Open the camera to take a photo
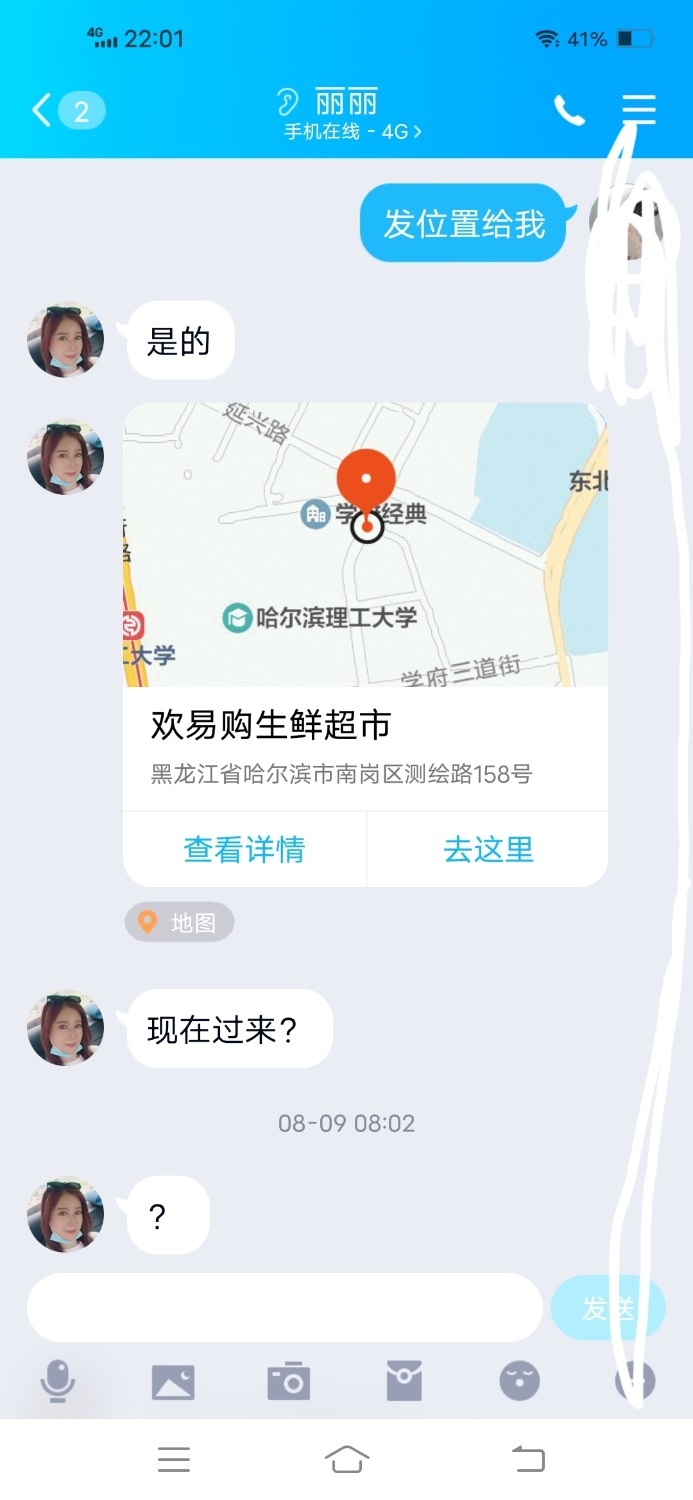The image size is (693, 1500). tap(289, 1382)
